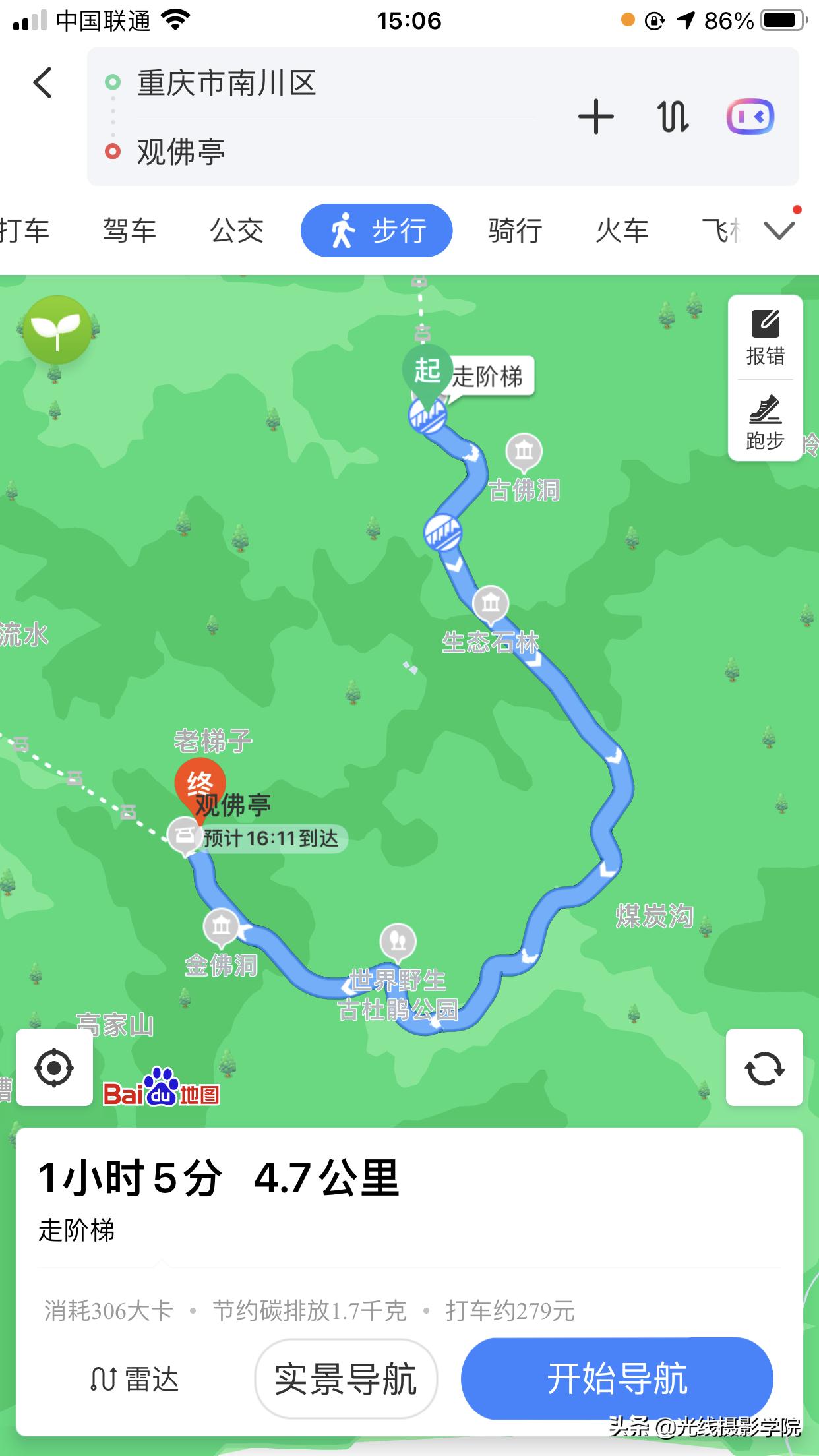Tap the route refresh icon
Screen dimensions: 819x1456
tap(765, 1068)
